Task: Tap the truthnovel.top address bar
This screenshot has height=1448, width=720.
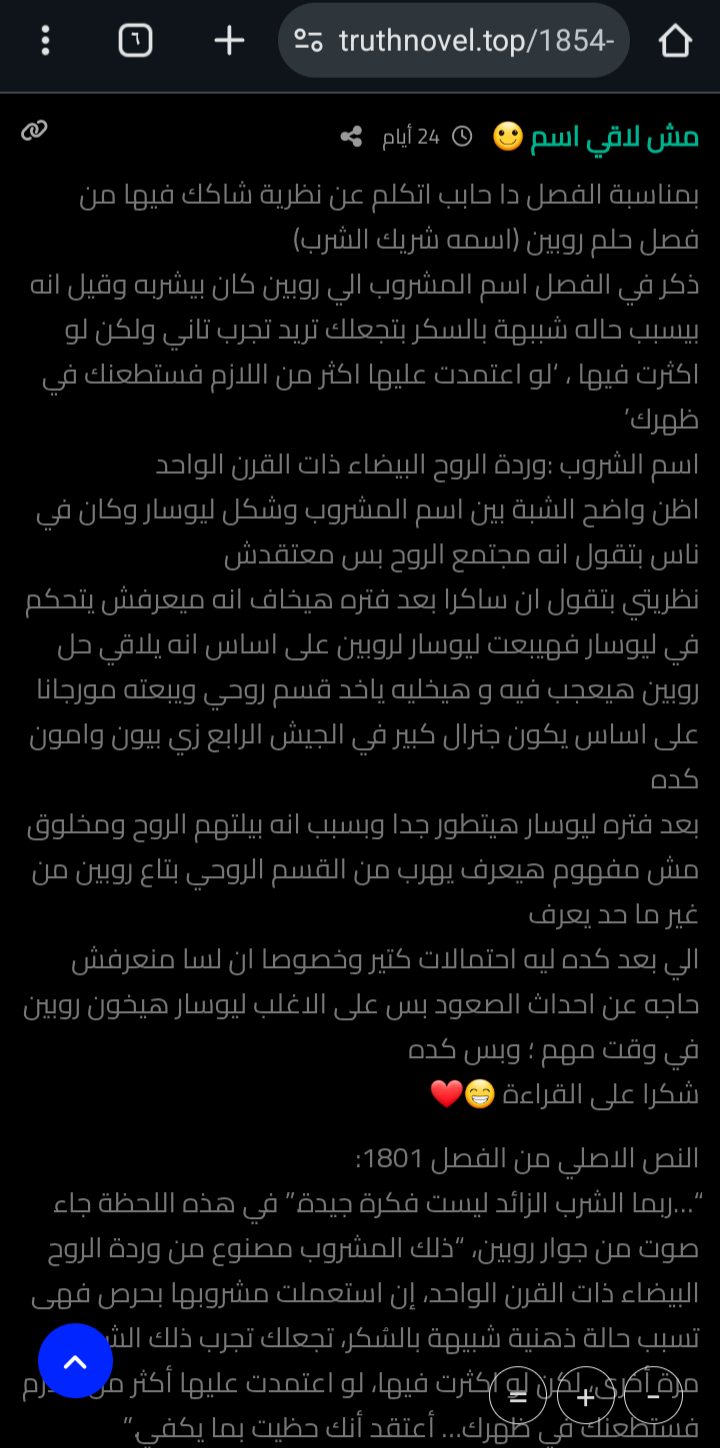Action: [455, 41]
